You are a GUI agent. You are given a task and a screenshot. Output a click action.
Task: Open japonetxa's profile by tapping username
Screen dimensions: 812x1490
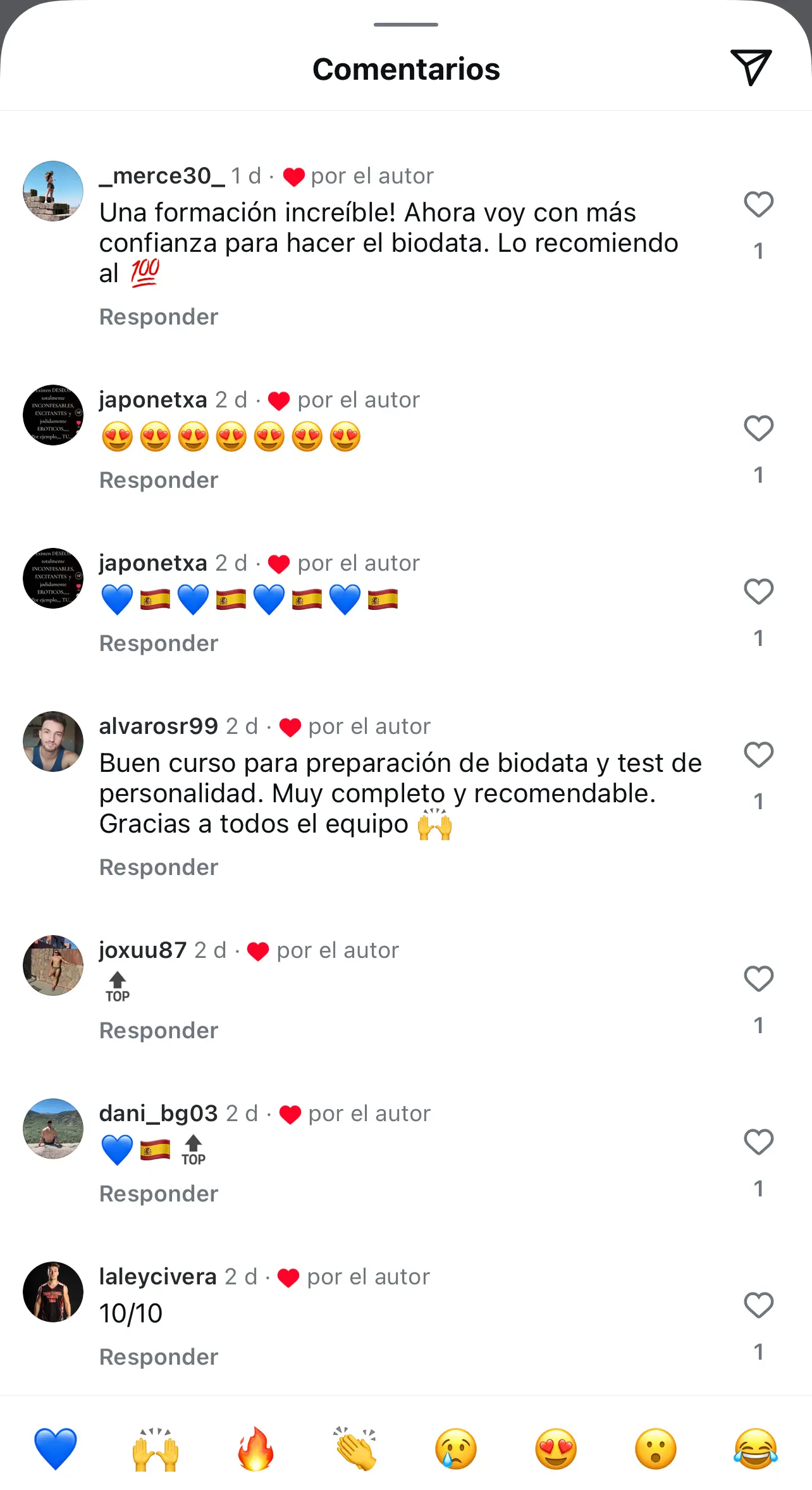[x=152, y=400]
